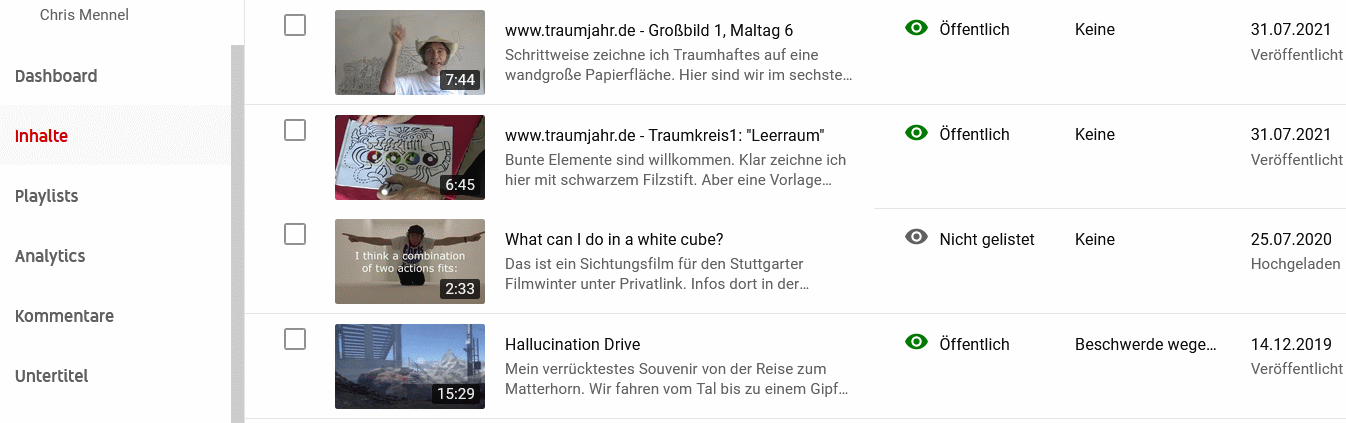
Task: Open the Hallucination Drive title
Action: click(572, 344)
